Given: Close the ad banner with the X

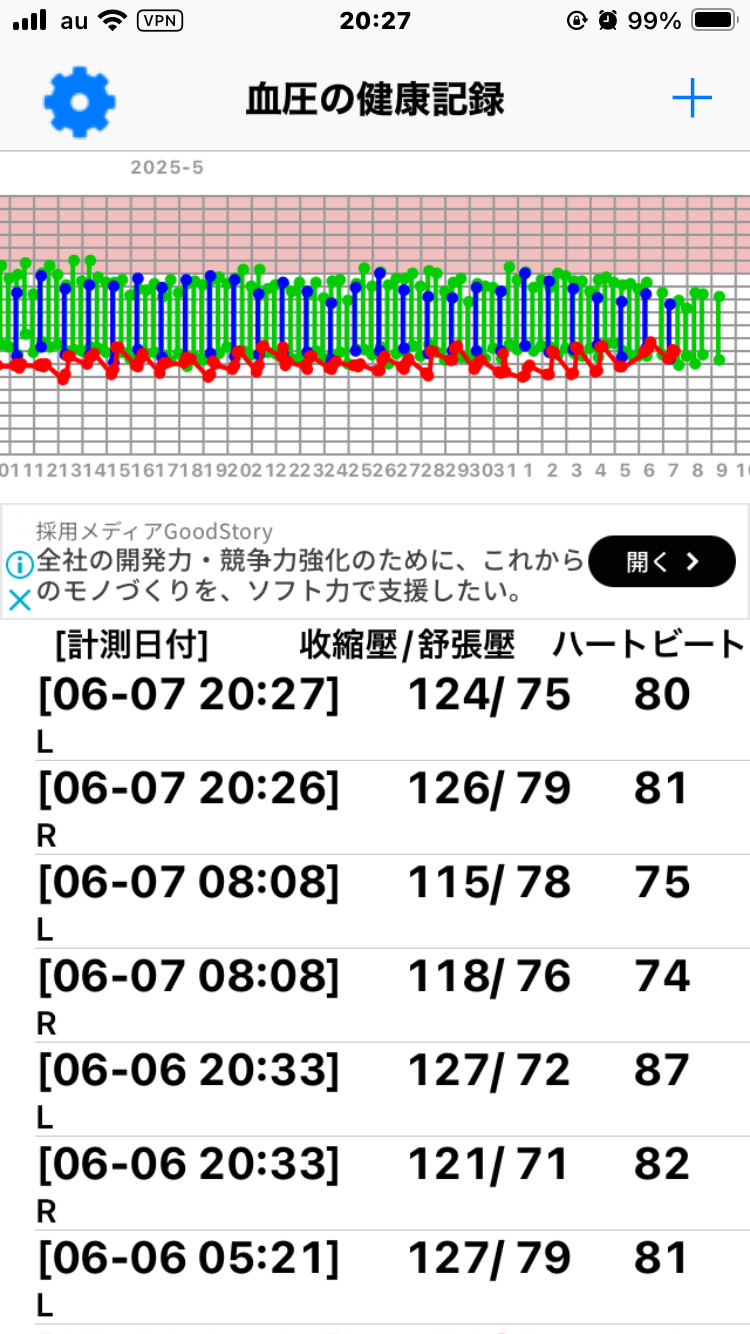Looking at the screenshot, I should click(19, 600).
